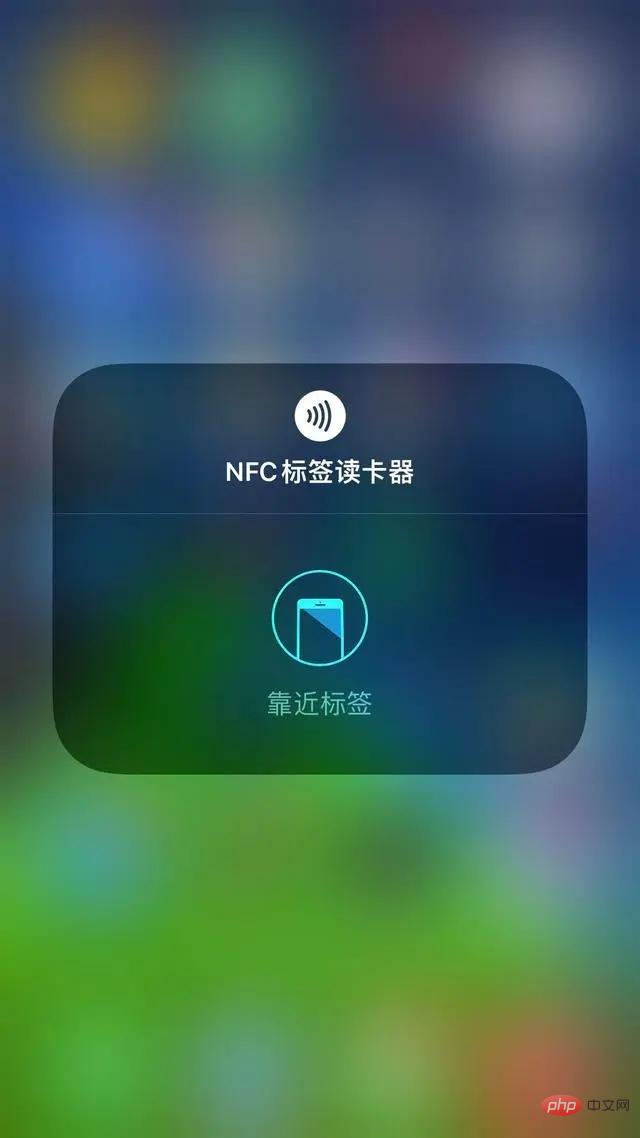Image resolution: width=640 pixels, height=1138 pixels.
Task: Tap the phone scan icon above 靠近标签
Action: click(320, 617)
